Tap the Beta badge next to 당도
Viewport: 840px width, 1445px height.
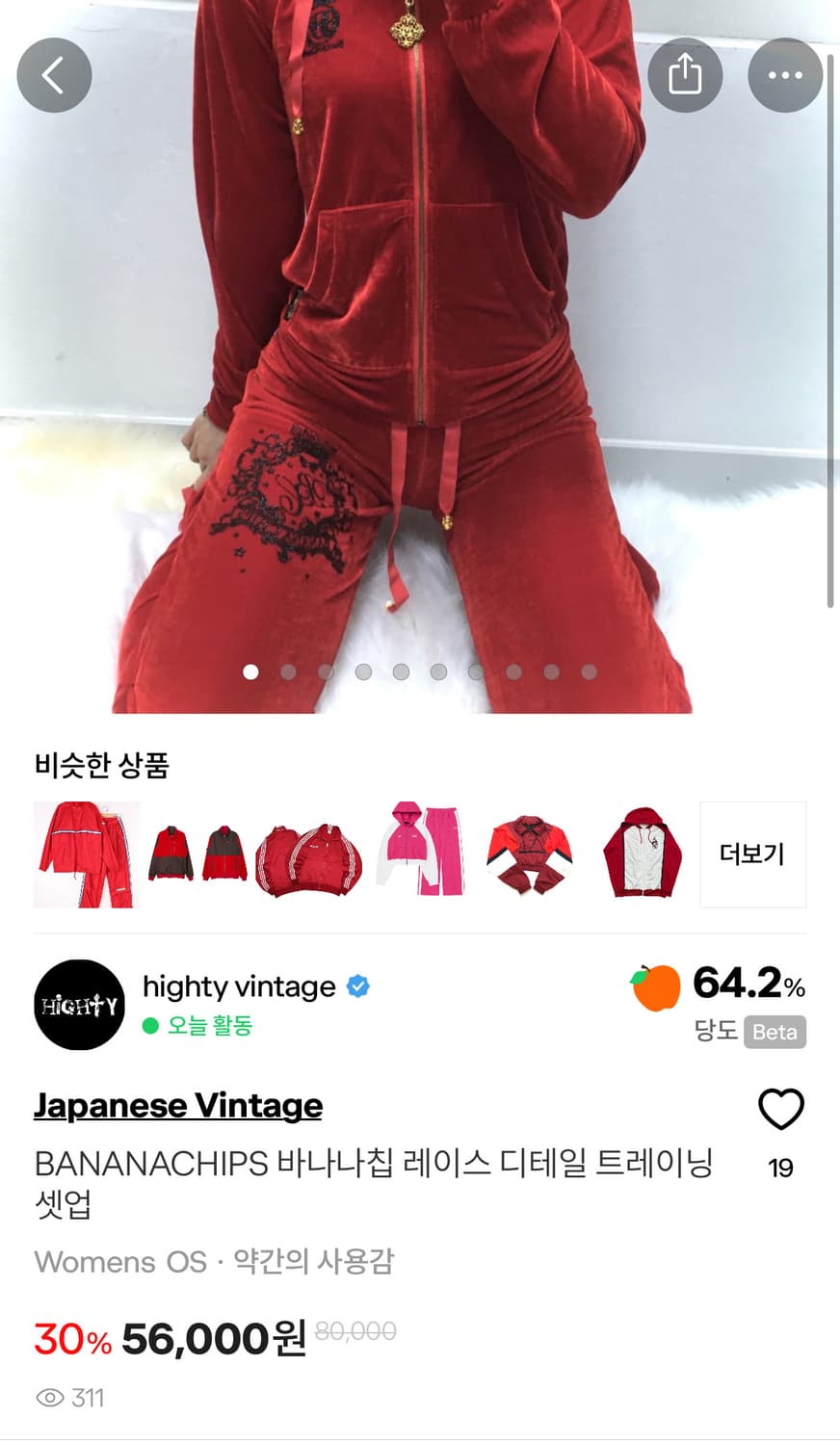(774, 1033)
